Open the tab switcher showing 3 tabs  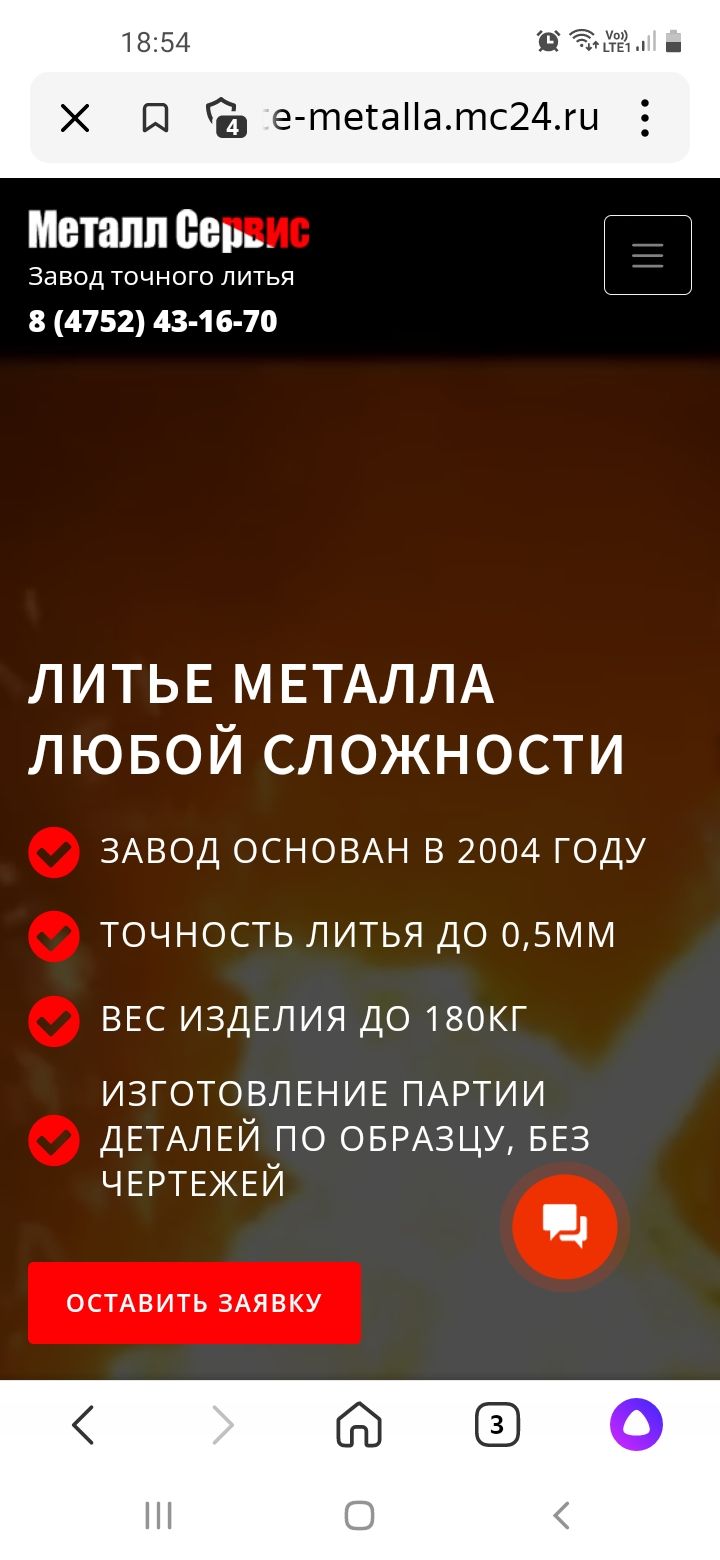pos(497,1423)
